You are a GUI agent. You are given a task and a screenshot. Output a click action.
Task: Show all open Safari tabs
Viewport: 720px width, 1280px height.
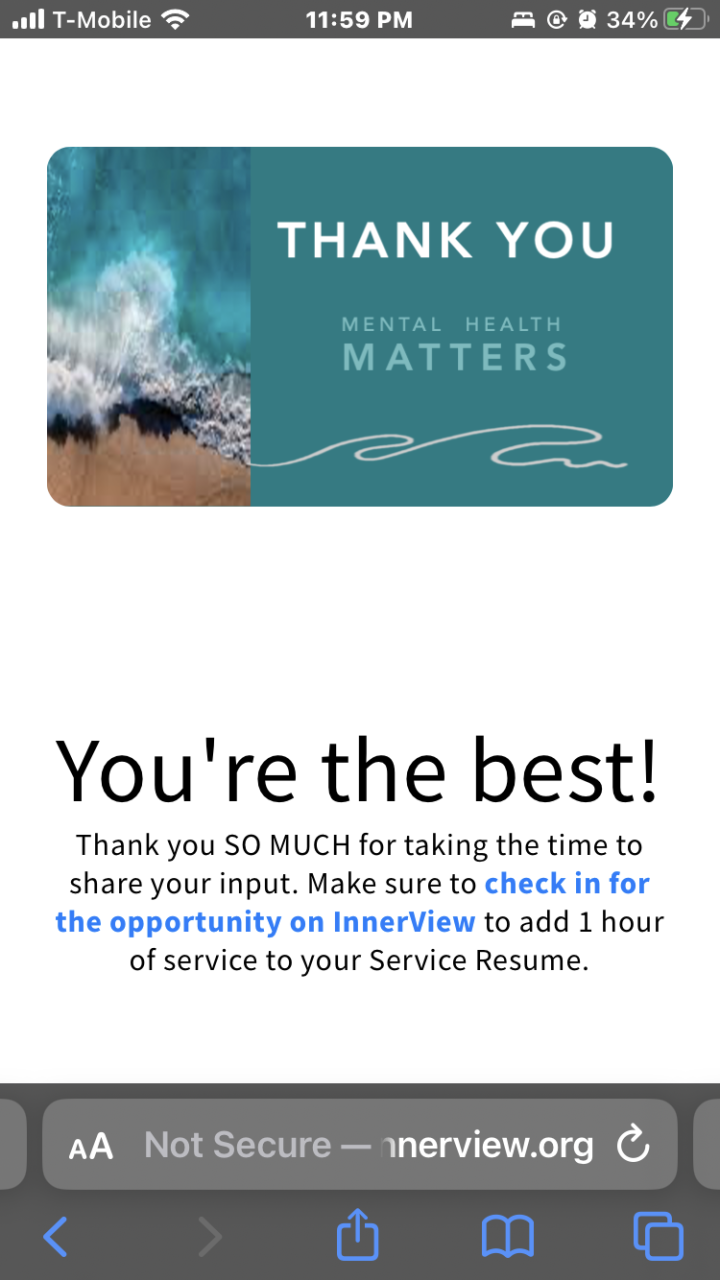click(658, 1238)
